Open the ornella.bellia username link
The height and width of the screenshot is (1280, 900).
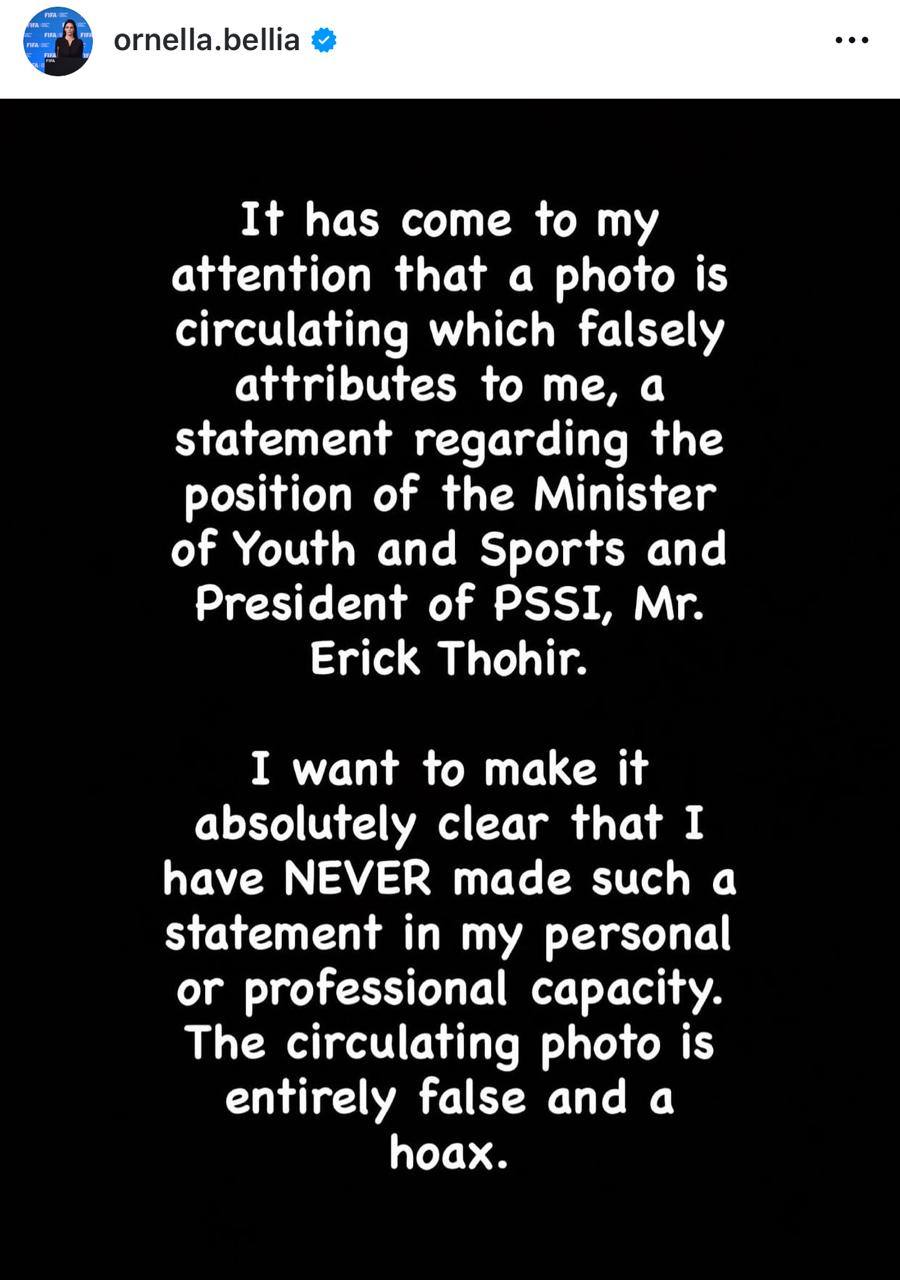(x=206, y=40)
